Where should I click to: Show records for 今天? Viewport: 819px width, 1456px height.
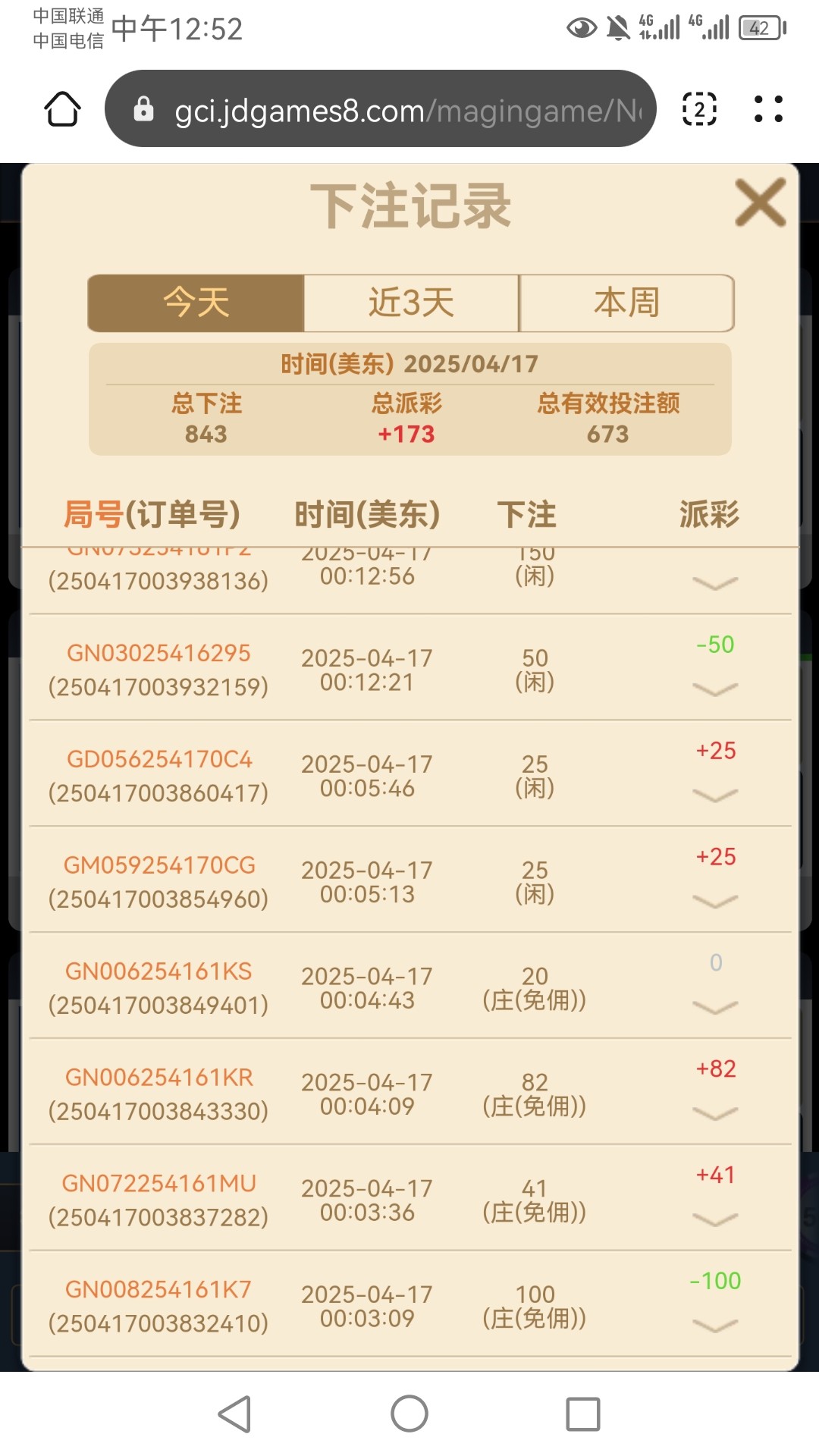tap(196, 303)
